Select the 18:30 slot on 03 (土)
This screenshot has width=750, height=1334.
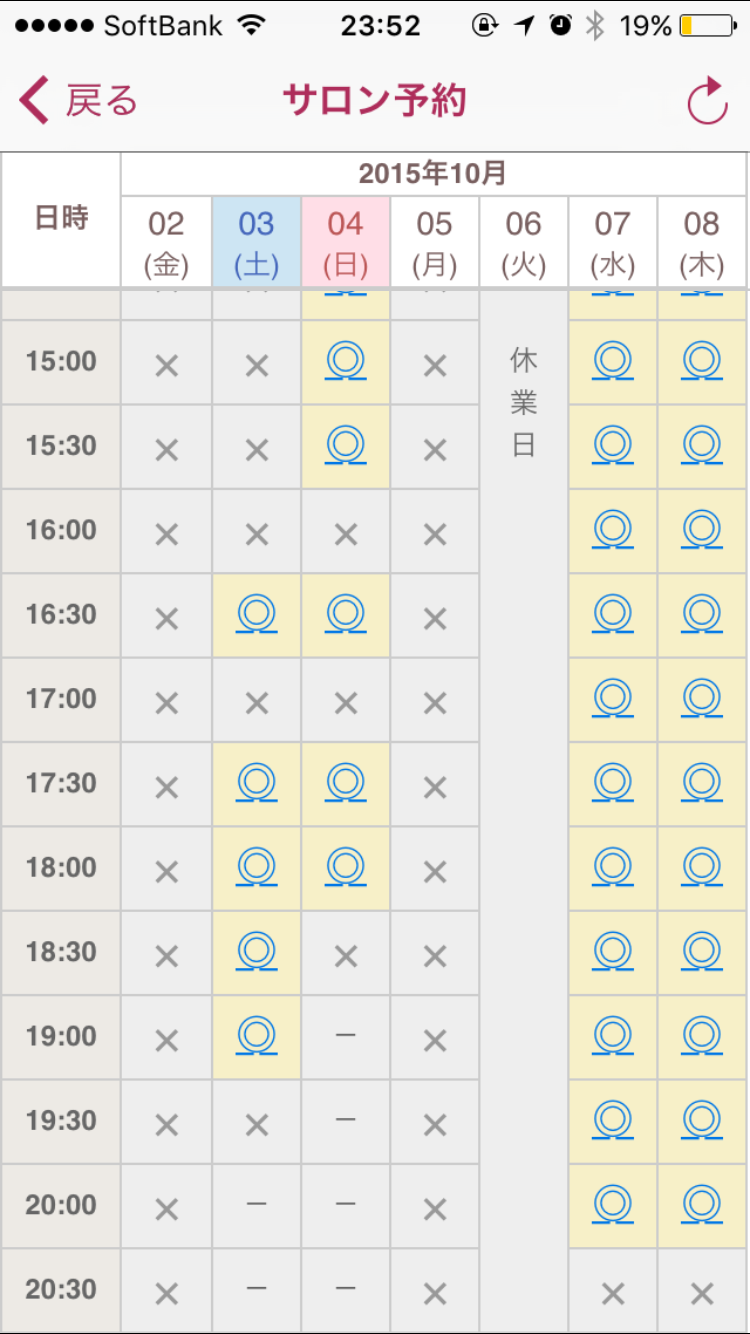[256, 953]
